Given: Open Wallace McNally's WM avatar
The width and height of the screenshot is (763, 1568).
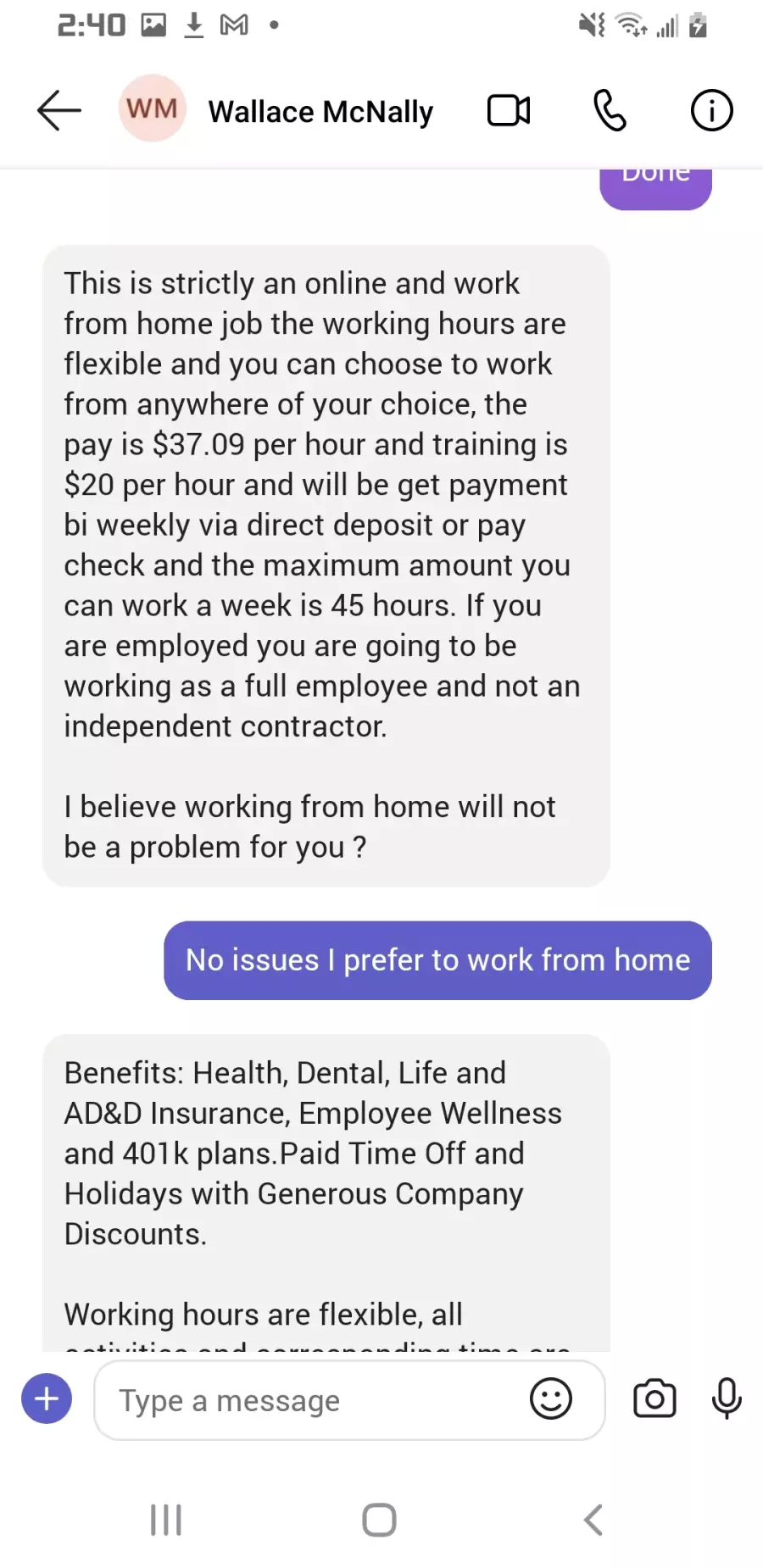Looking at the screenshot, I should 152,108.
